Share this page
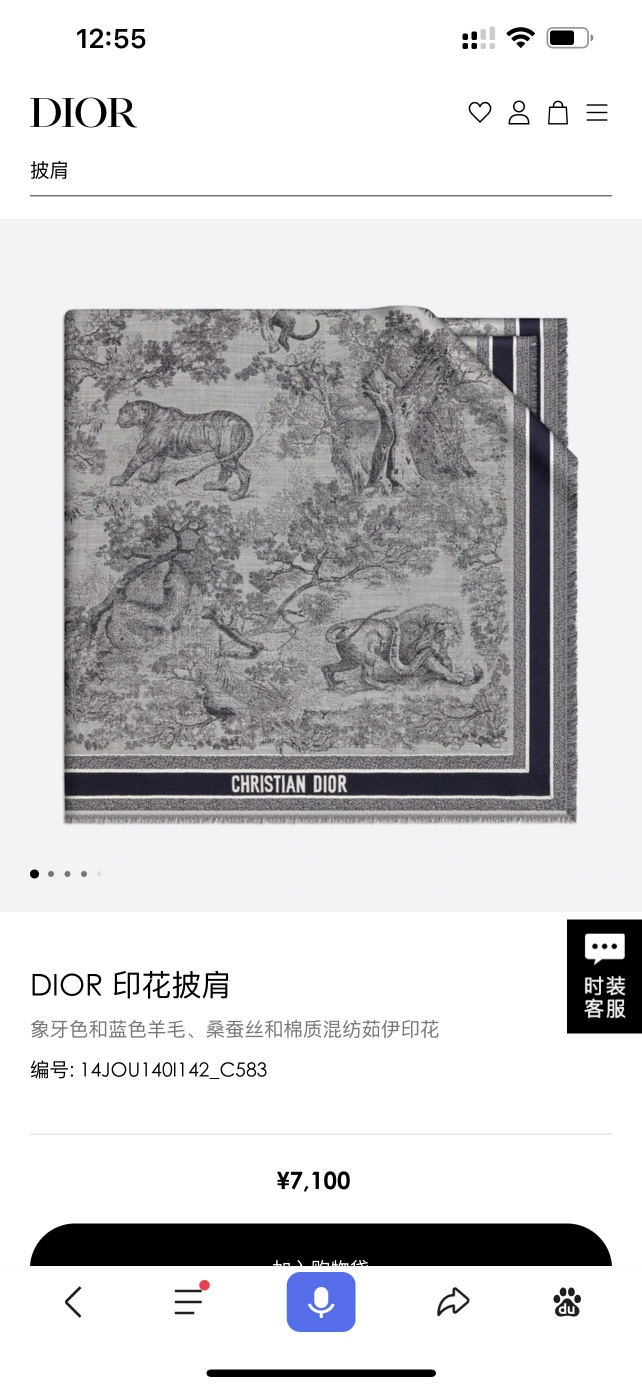The height and width of the screenshot is (1389, 642). point(453,1301)
